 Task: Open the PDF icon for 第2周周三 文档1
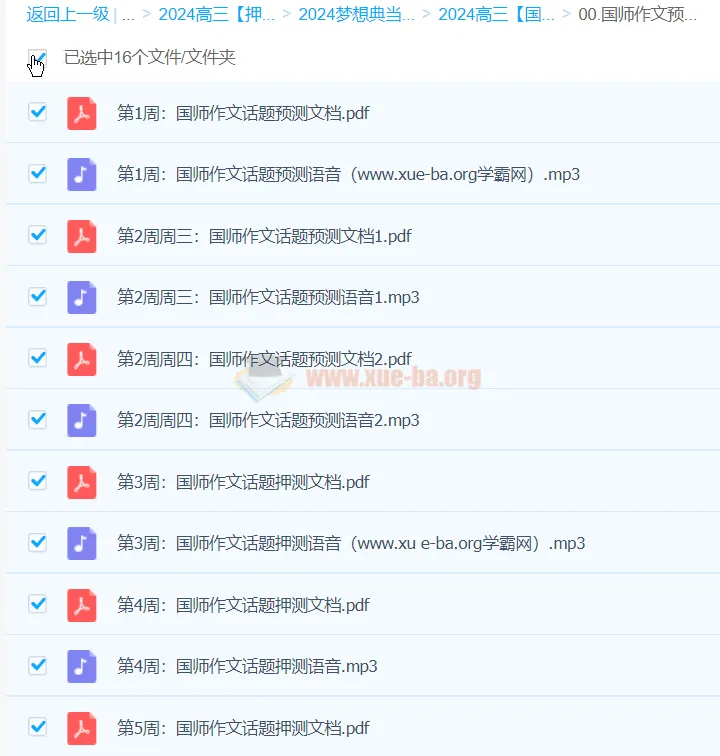tap(82, 235)
